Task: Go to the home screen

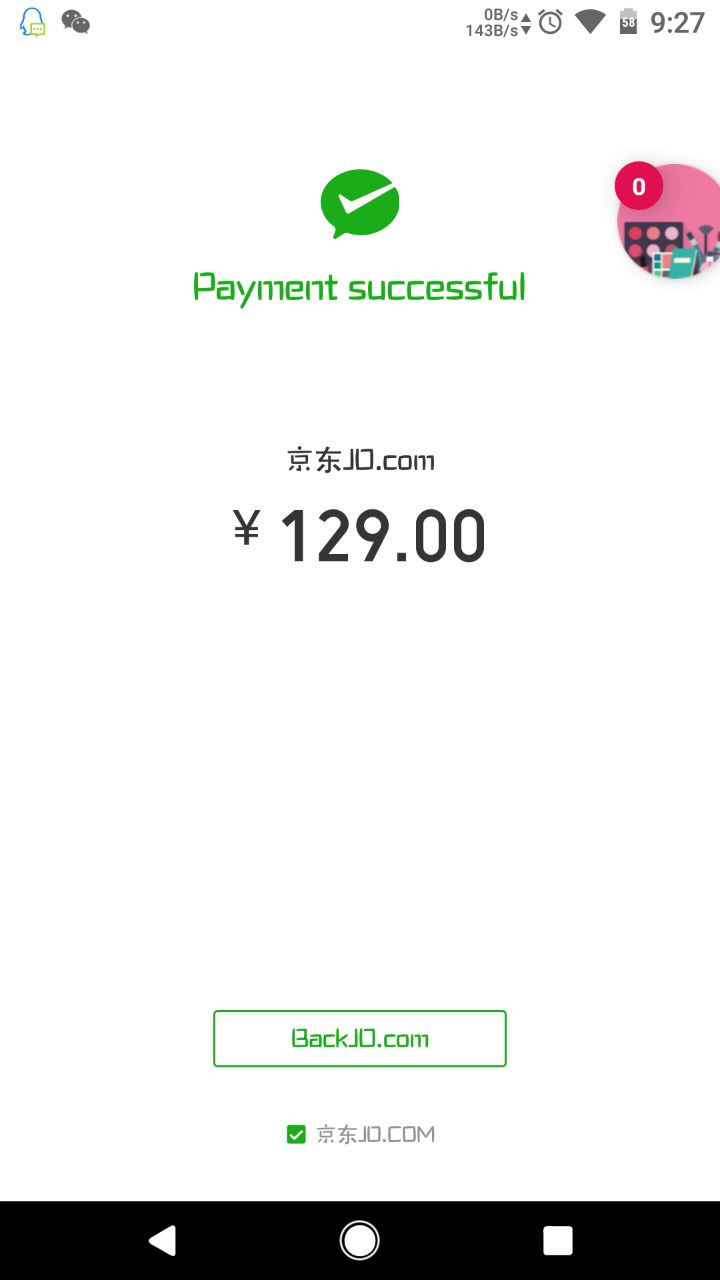Action: (360, 1240)
